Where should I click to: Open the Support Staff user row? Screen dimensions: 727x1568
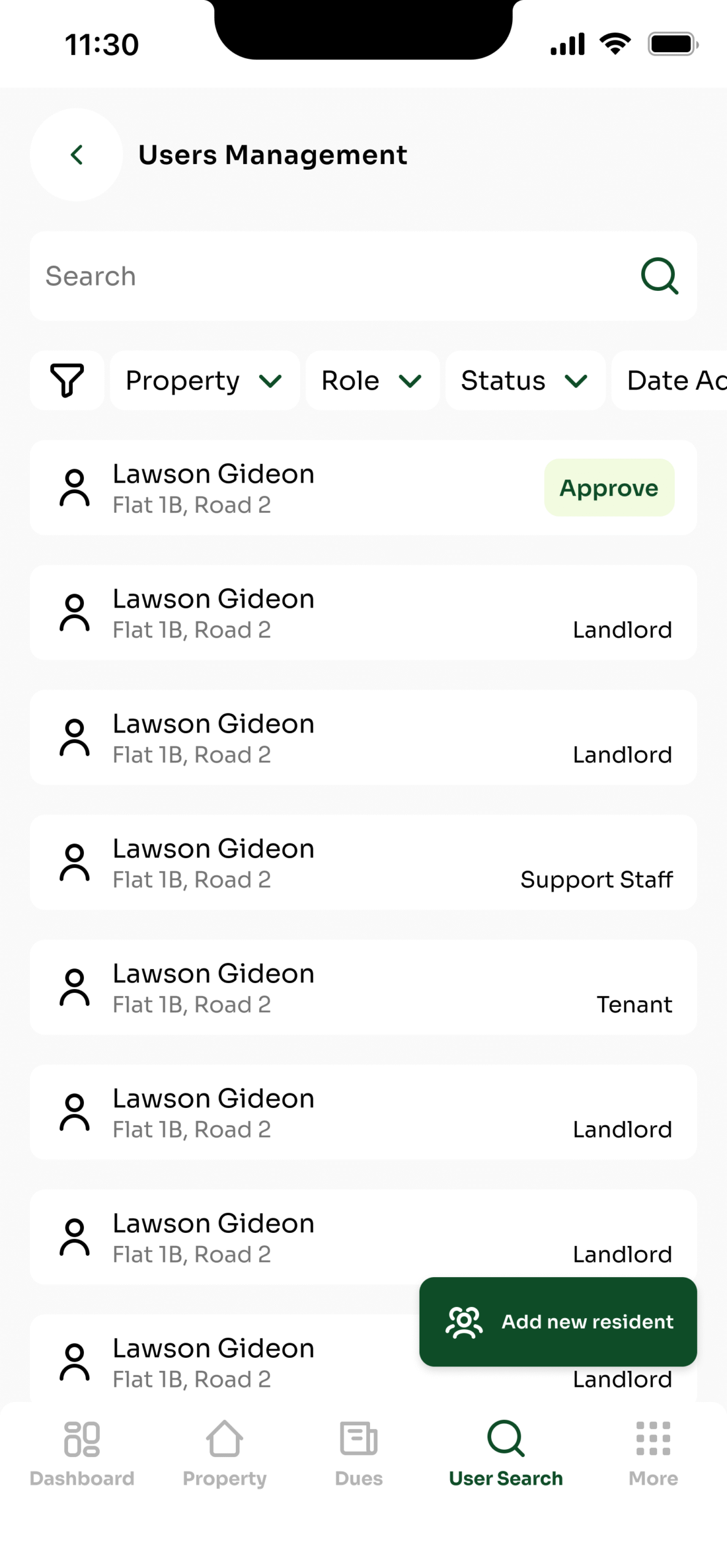(363, 862)
